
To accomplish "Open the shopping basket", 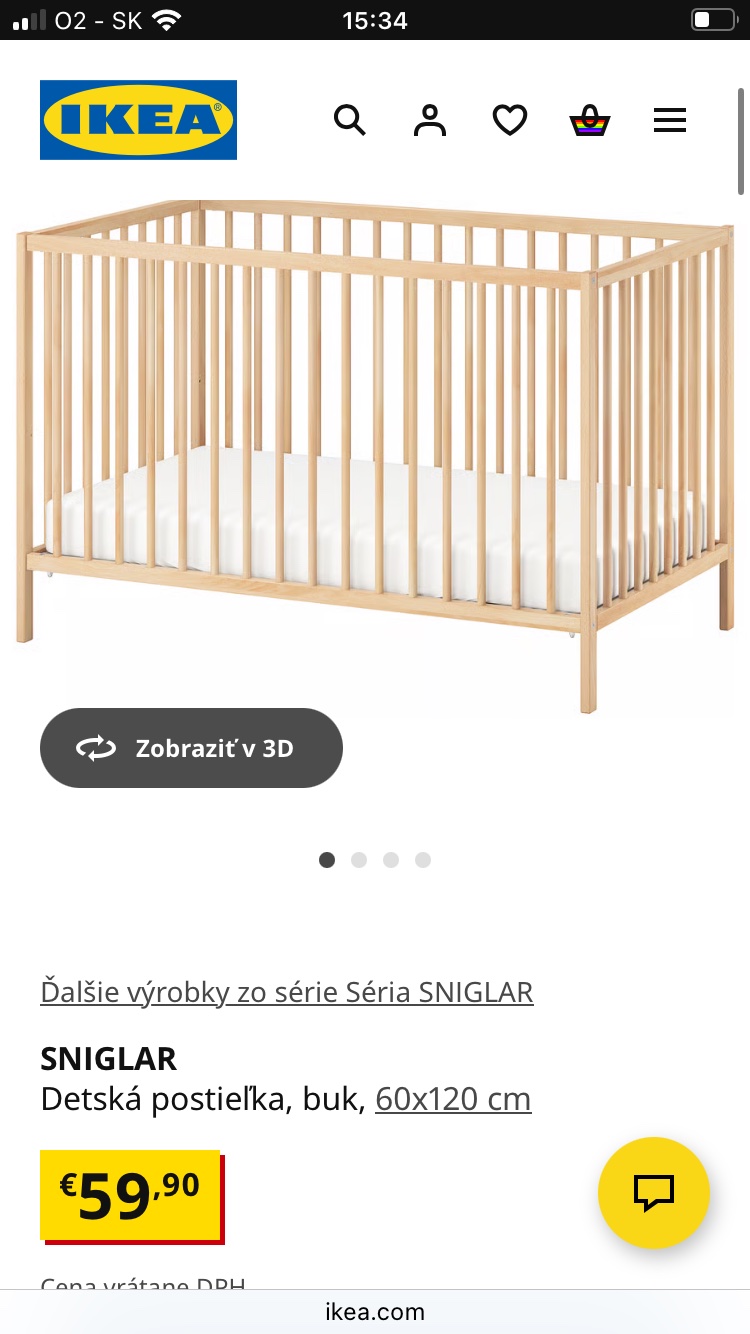I will (590, 121).
